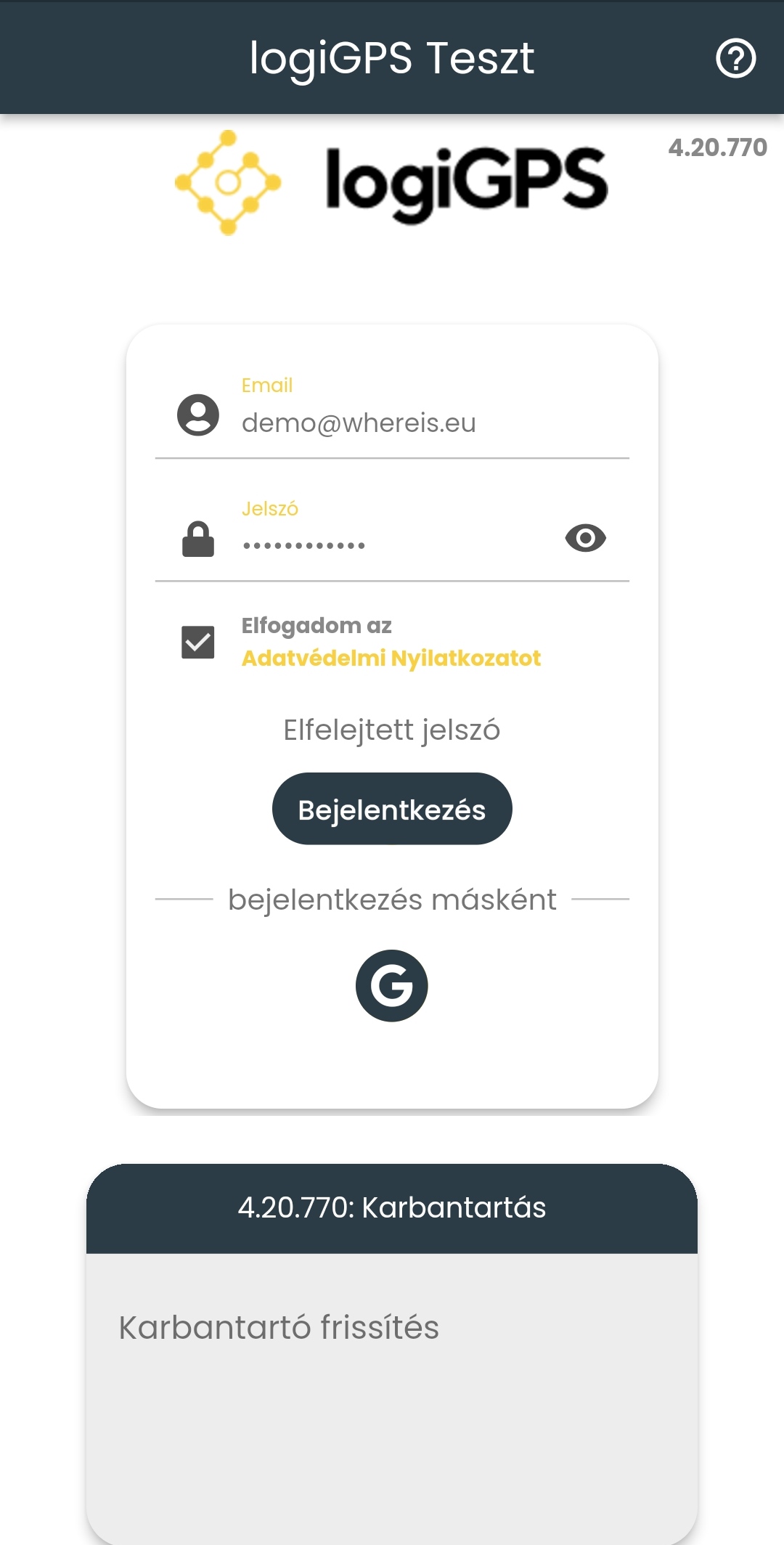The height and width of the screenshot is (1545, 784).
Task: Sign in with the Google icon
Action: pos(392,986)
